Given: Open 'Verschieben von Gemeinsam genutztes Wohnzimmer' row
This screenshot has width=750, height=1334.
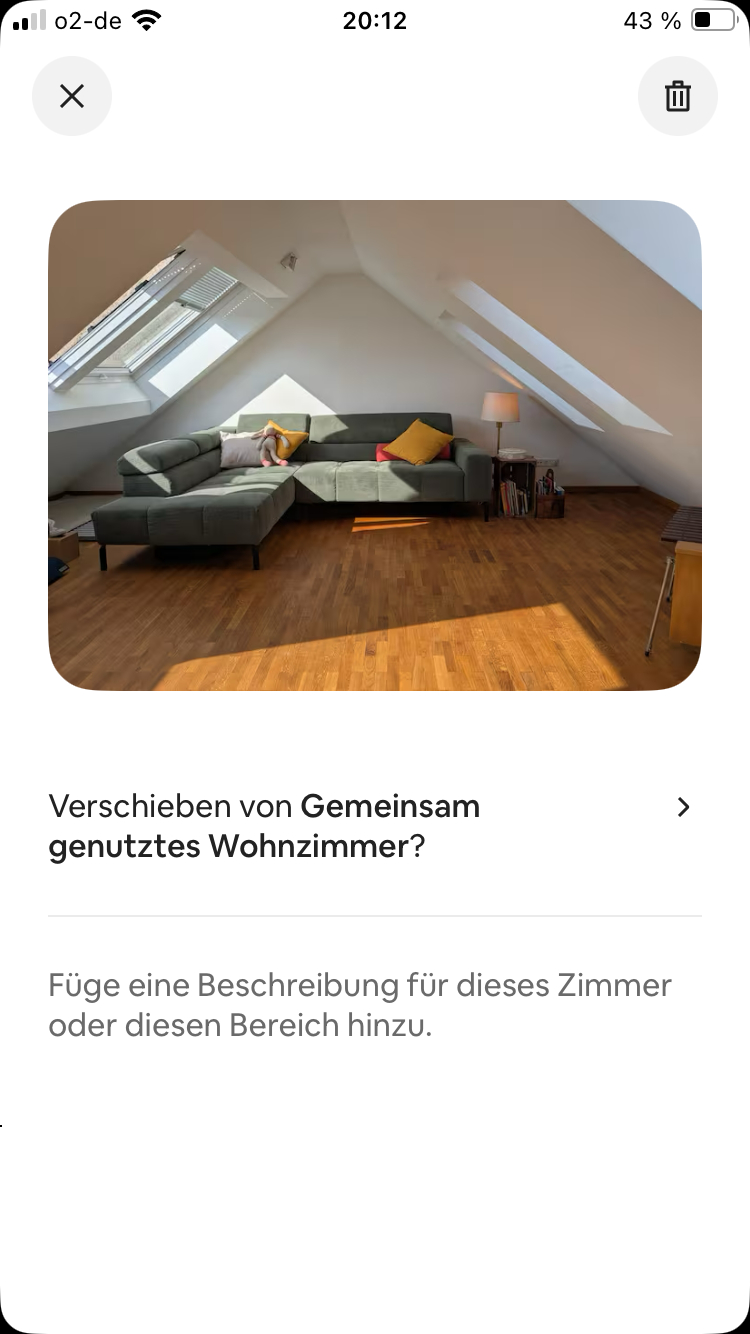Looking at the screenshot, I should 374,826.
